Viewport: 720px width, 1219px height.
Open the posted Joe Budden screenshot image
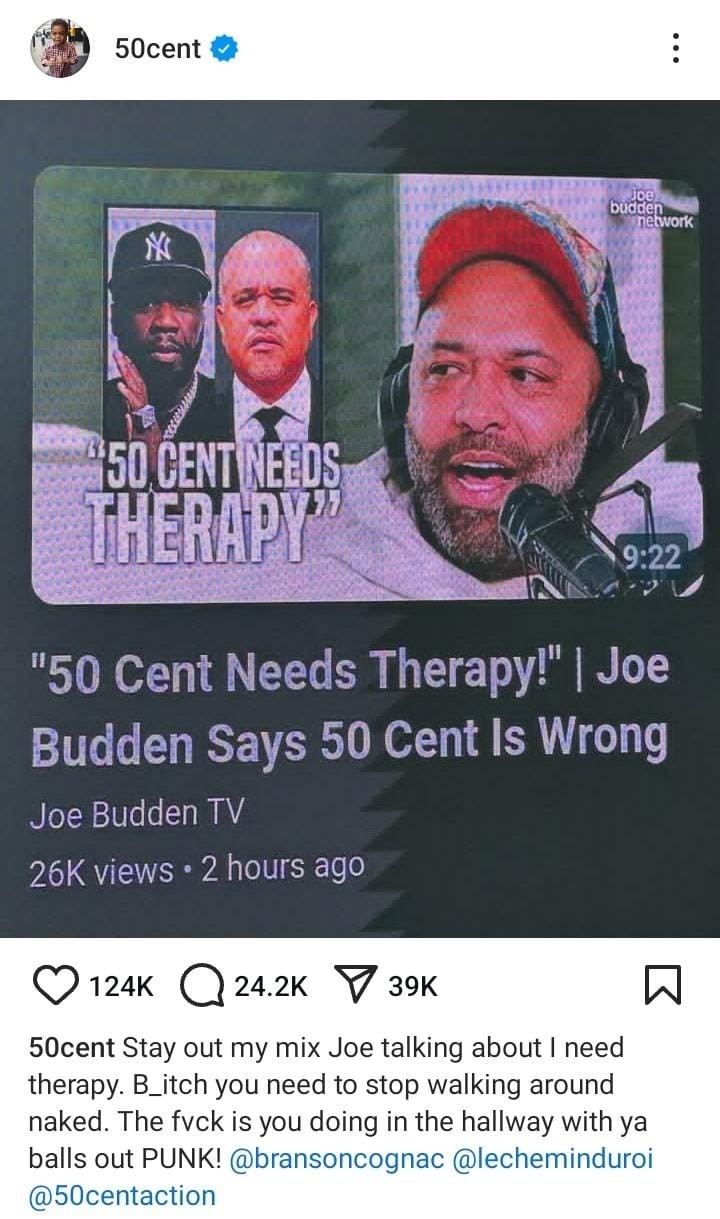coord(360,518)
